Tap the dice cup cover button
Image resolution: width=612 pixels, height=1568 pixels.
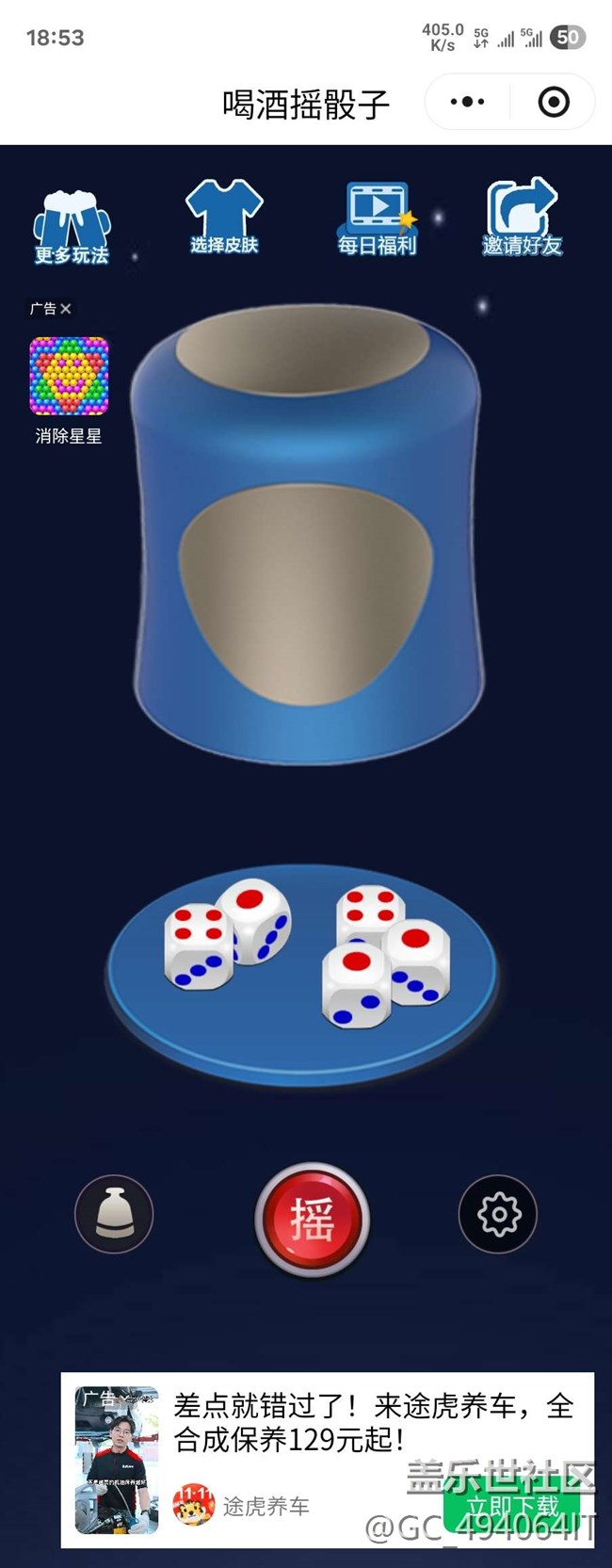click(114, 1213)
